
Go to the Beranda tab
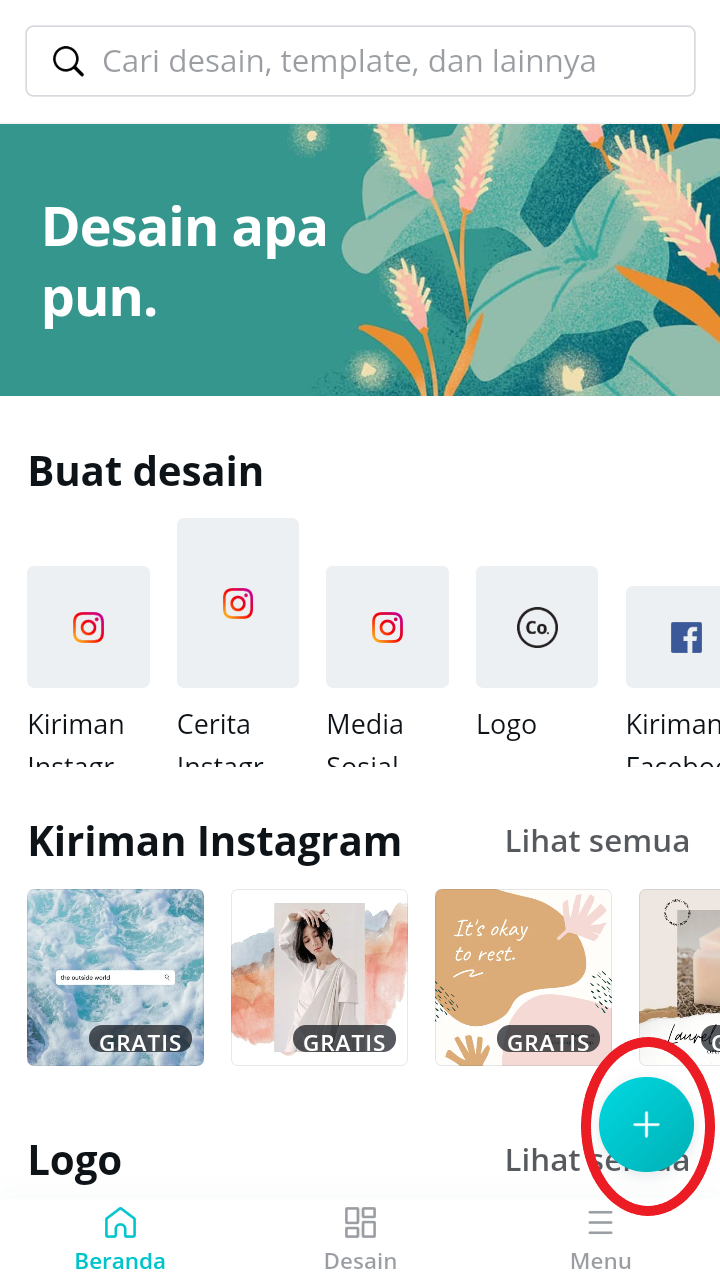tap(120, 1238)
